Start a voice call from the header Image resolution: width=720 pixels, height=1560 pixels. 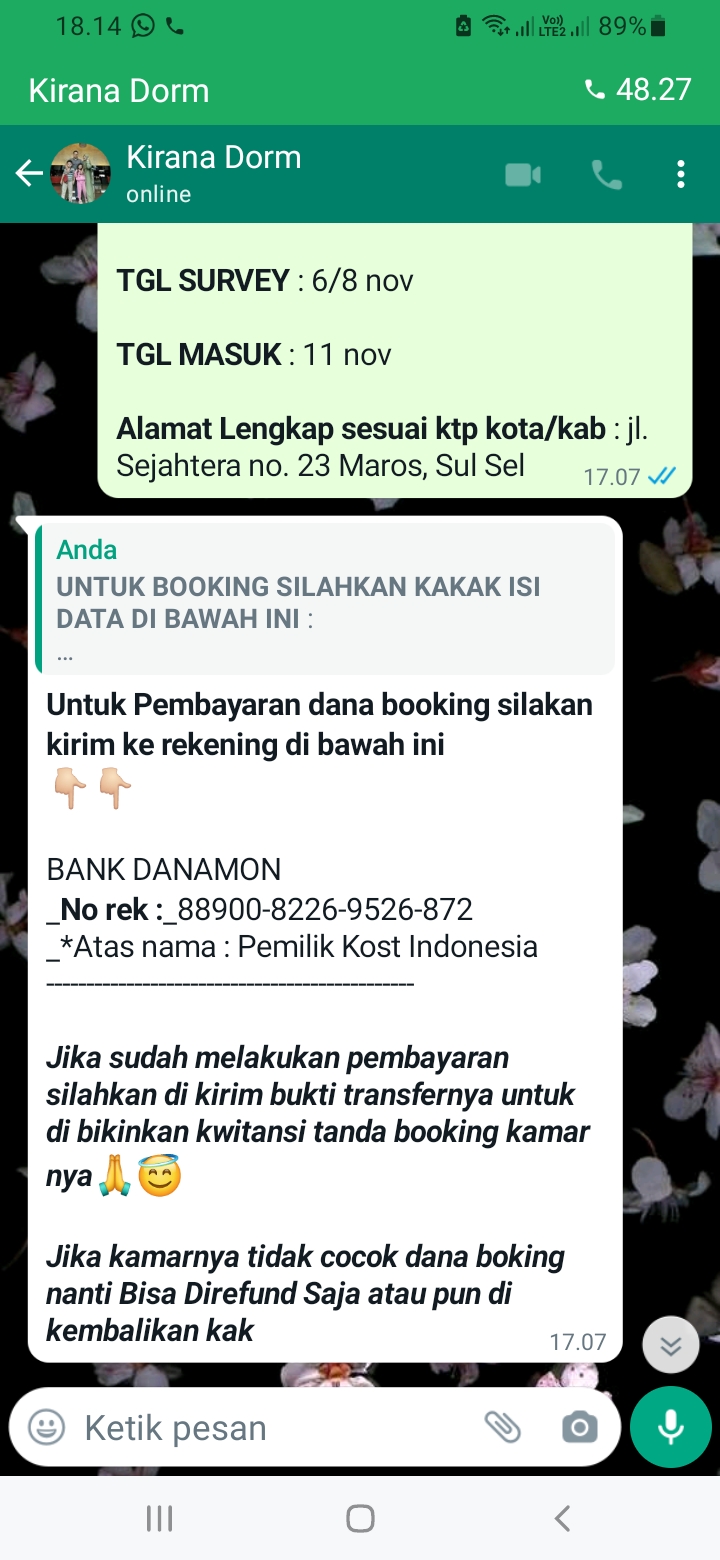coord(606,175)
